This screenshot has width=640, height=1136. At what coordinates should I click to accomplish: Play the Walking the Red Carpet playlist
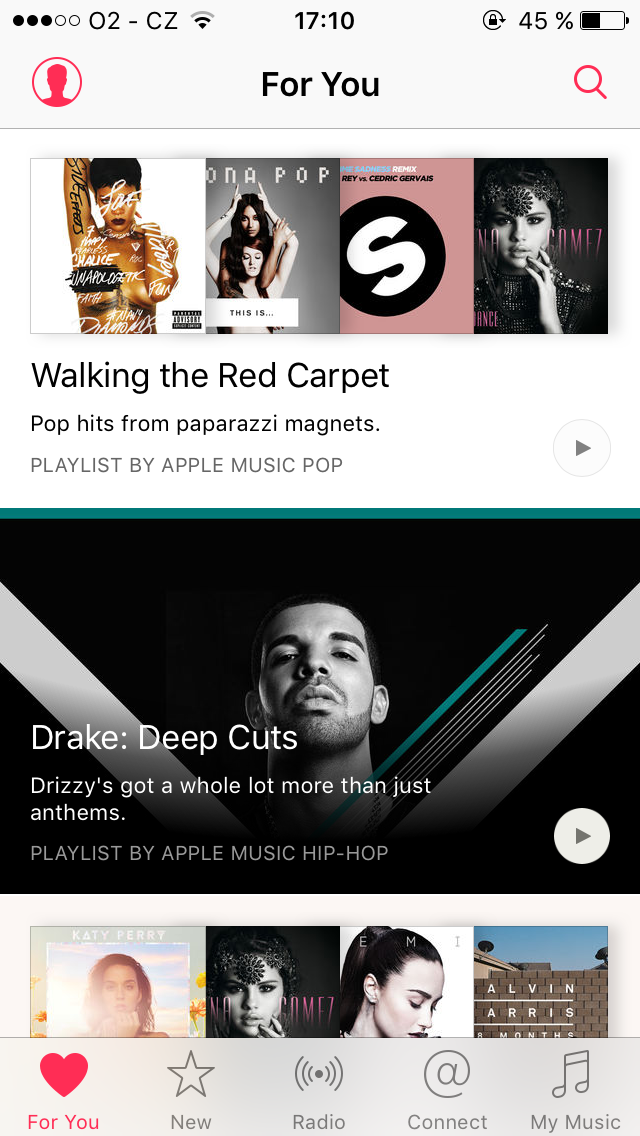(x=582, y=448)
